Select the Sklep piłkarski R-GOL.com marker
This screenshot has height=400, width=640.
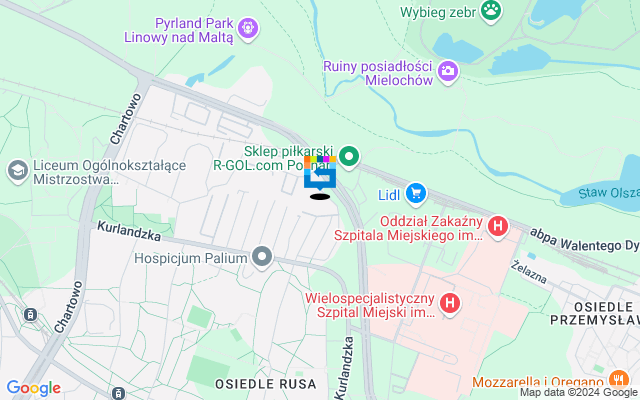[x=349, y=156]
